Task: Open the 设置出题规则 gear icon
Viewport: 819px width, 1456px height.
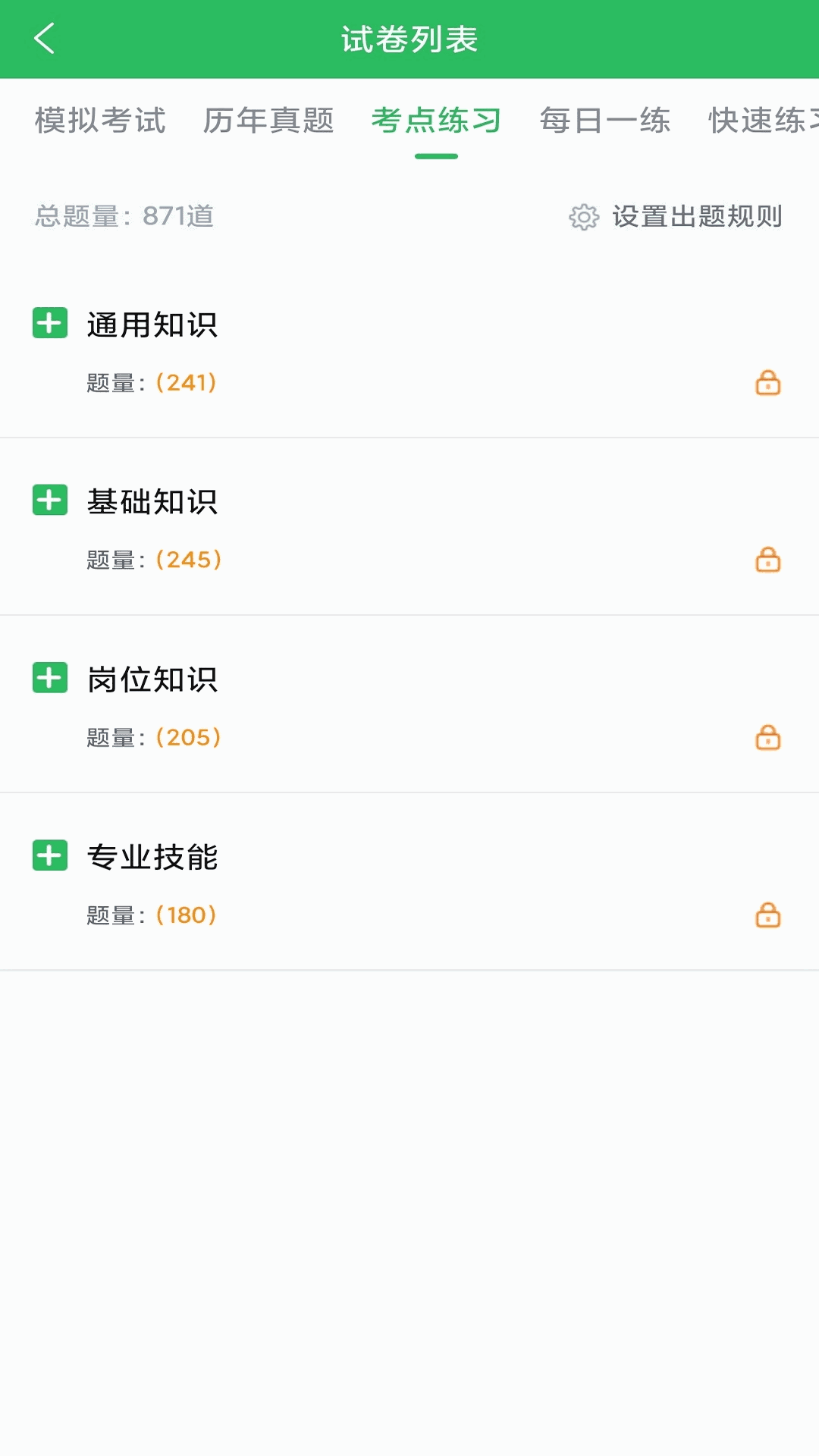Action: pyautogui.click(x=582, y=217)
